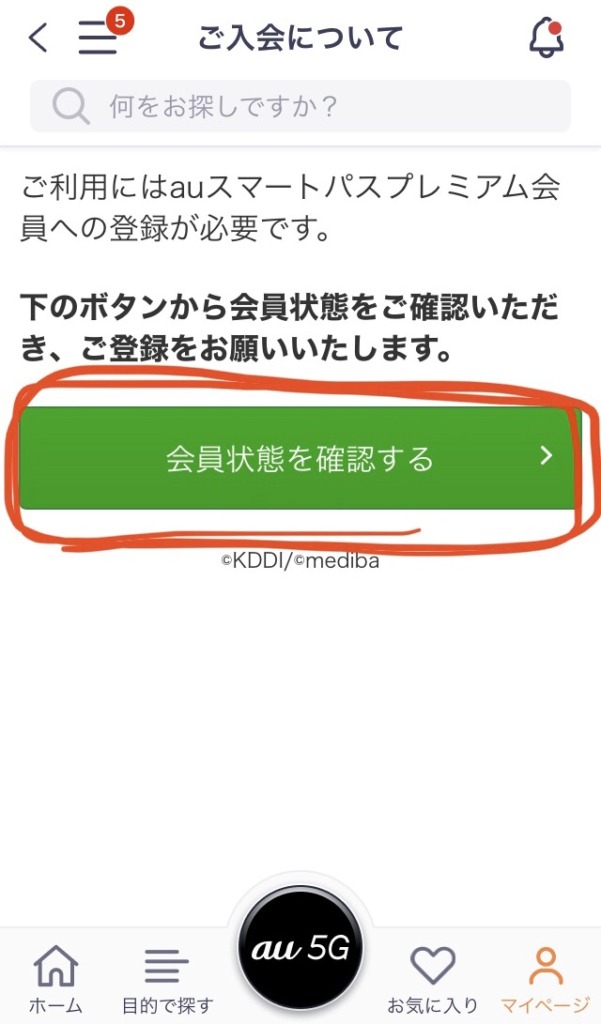Go back using the back arrow

pyautogui.click(x=39, y=37)
